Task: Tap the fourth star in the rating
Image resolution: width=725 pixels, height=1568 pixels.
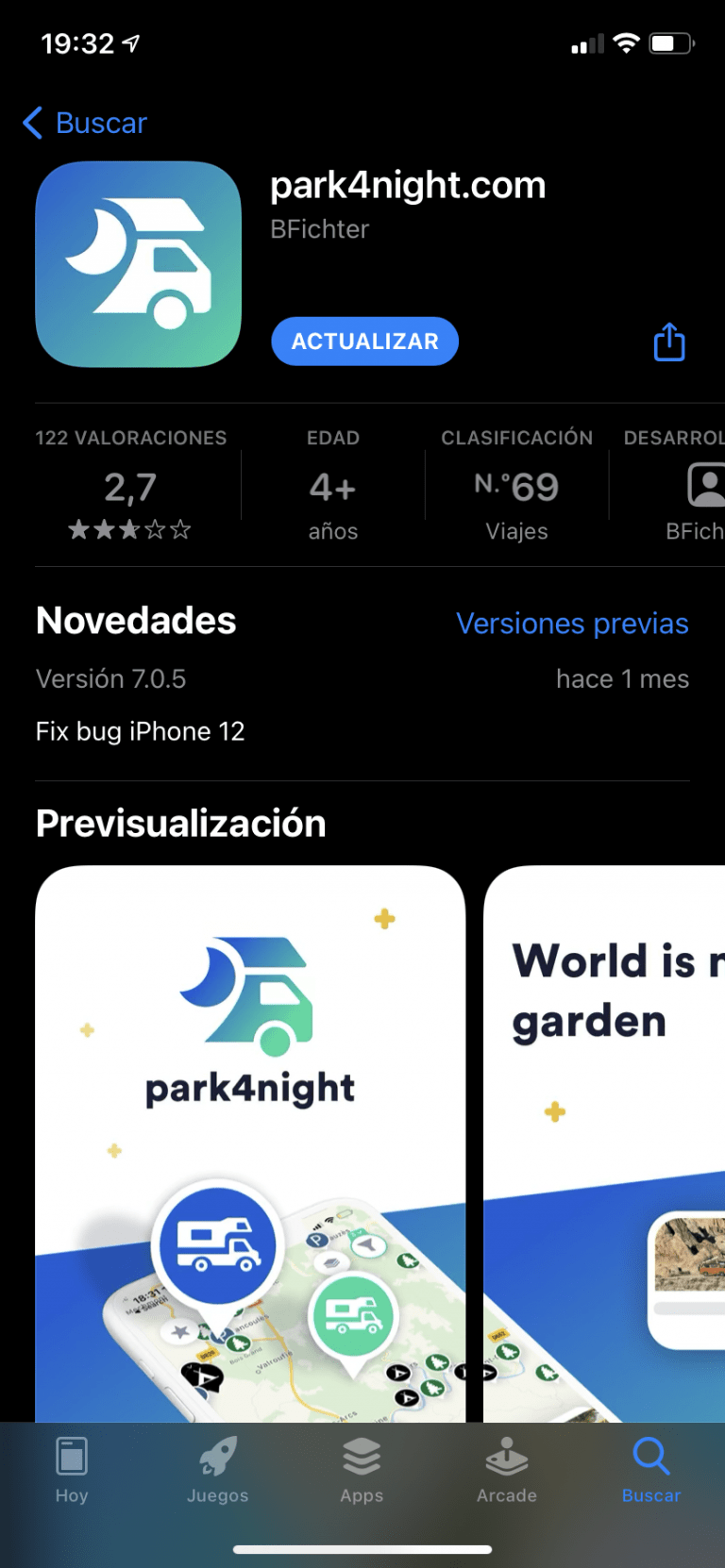Action: click(x=153, y=529)
